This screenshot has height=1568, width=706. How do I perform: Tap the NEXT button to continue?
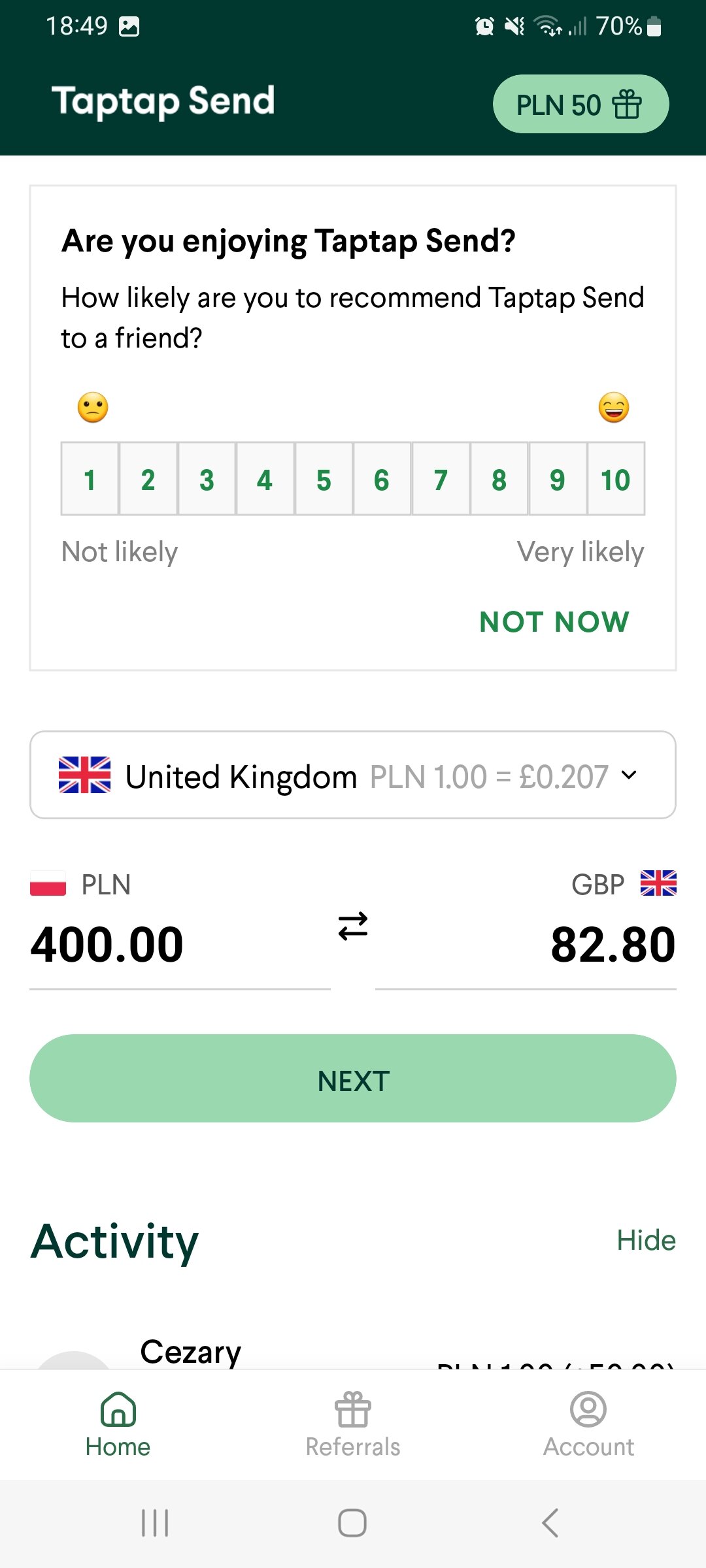(353, 1079)
